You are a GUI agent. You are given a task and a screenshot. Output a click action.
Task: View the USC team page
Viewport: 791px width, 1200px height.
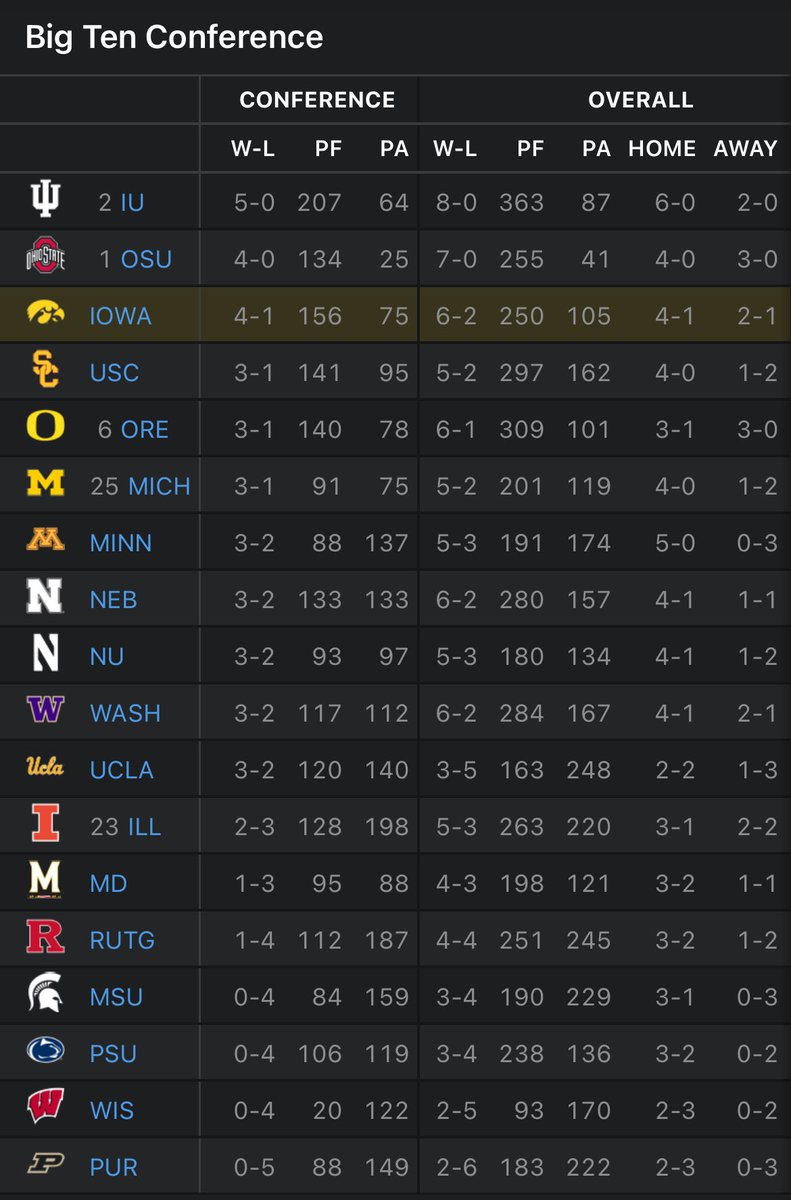114,373
